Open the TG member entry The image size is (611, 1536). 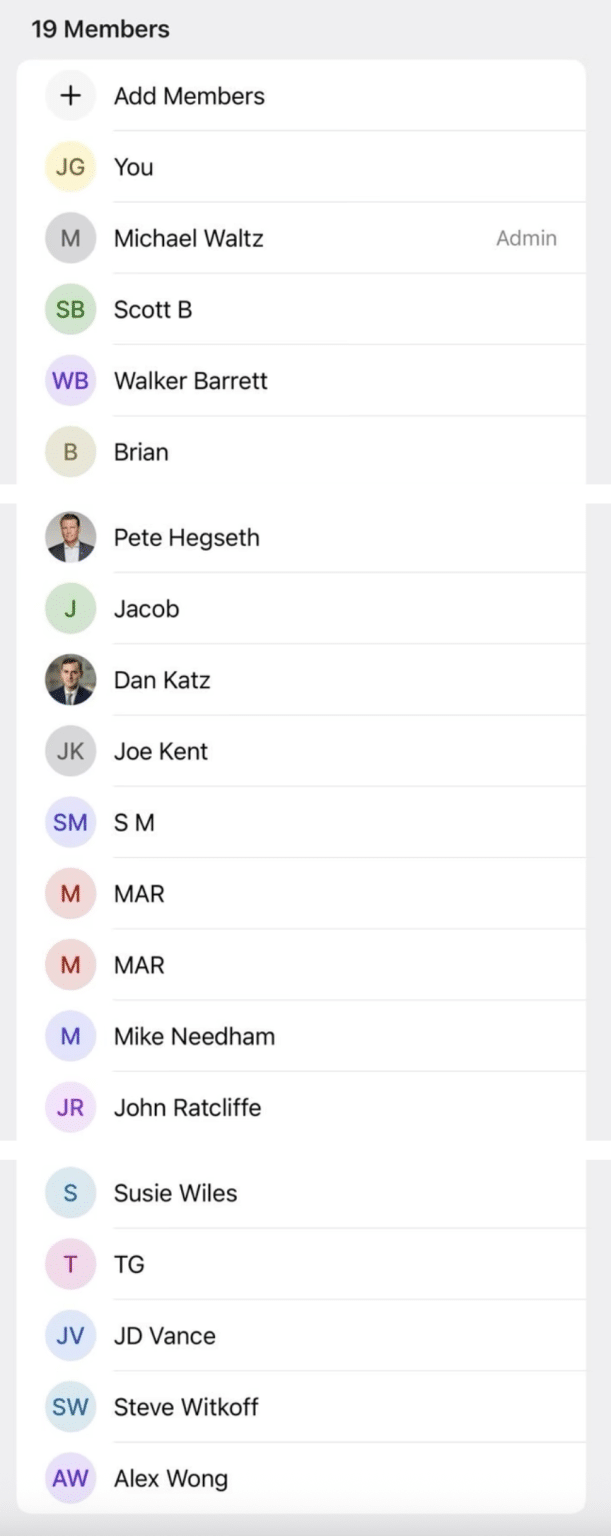[129, 1265]
